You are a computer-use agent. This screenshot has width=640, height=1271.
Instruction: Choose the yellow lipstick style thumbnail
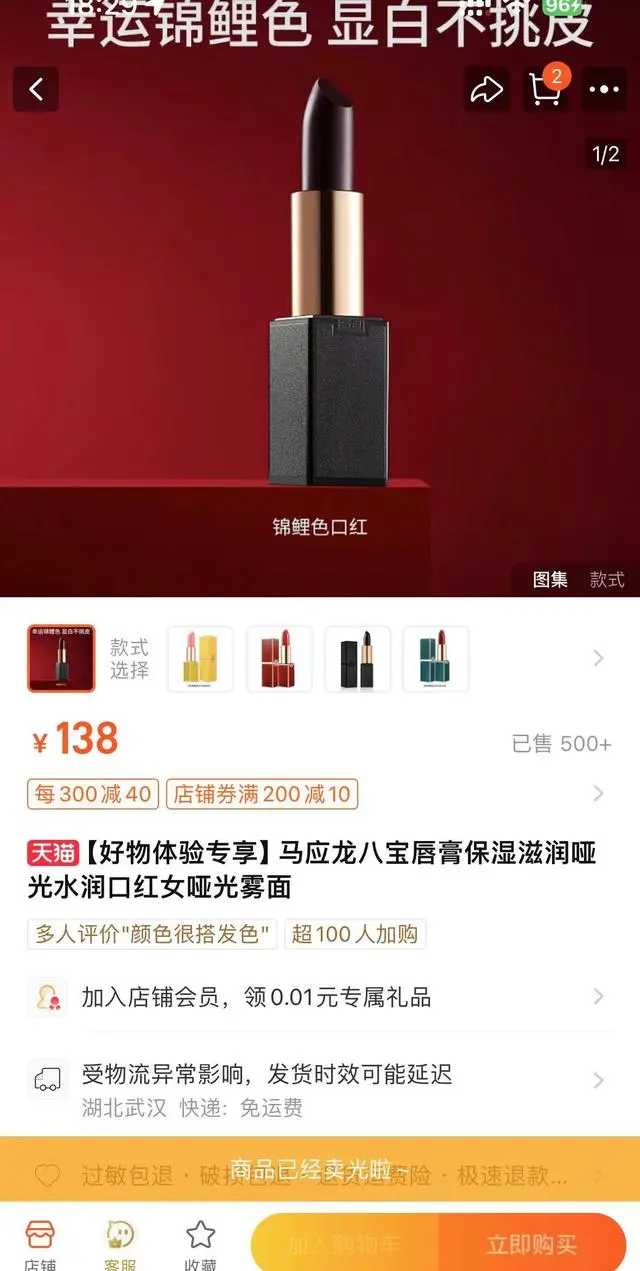(x=200, y=658)
